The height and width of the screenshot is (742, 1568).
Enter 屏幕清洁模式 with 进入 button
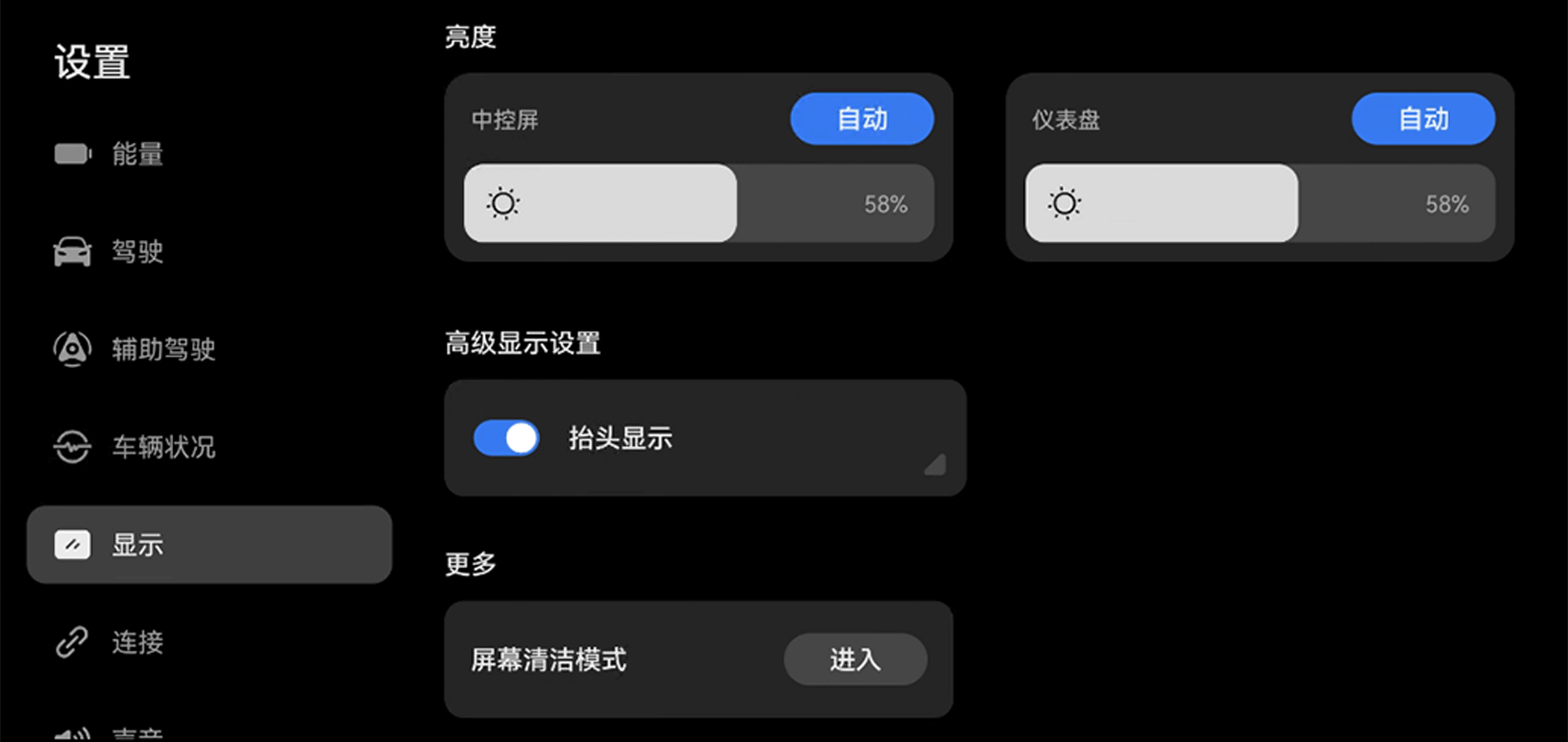pos(855,660)
